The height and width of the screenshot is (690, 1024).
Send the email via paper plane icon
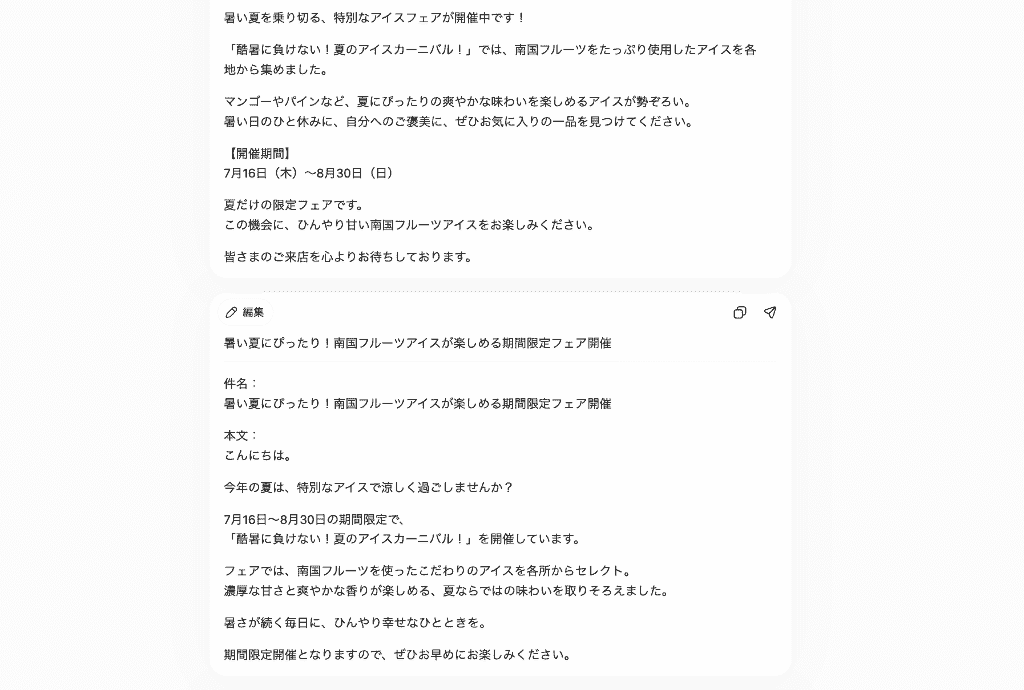tap(770, 313)
